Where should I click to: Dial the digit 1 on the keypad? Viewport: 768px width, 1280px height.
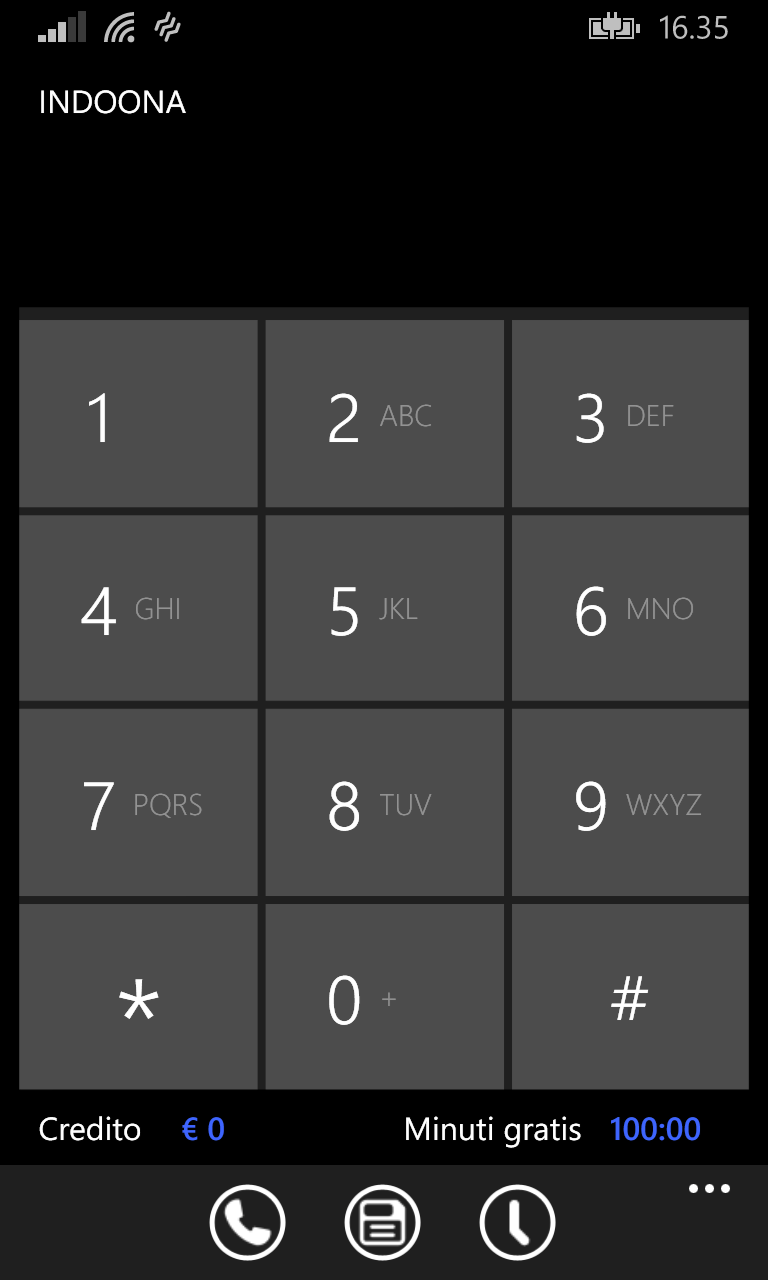coord(138,414)
